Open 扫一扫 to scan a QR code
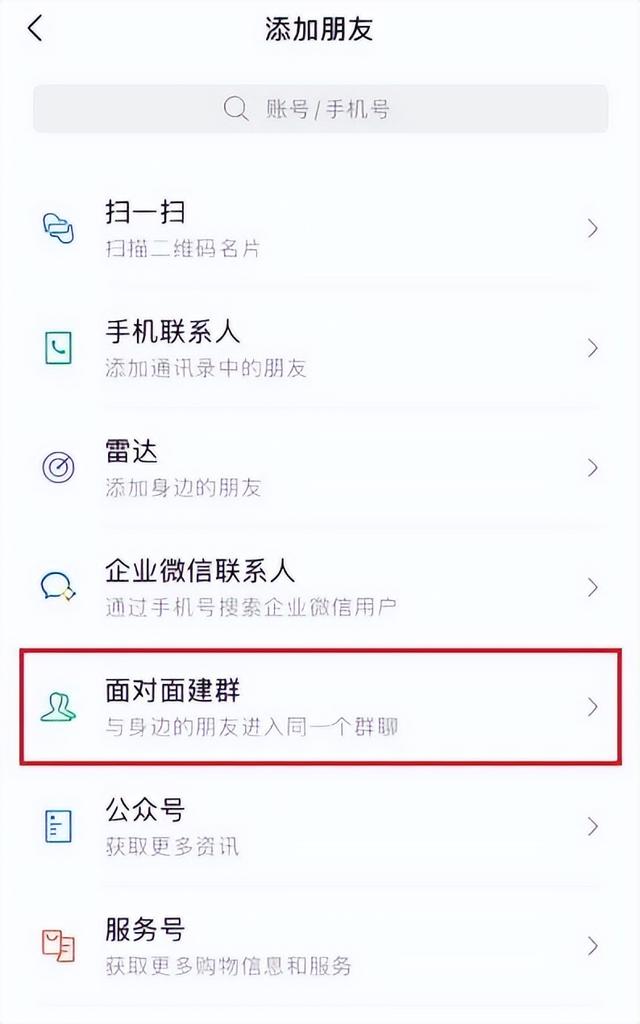This screenshot has width=640, height=1024. tap(320, 228)
